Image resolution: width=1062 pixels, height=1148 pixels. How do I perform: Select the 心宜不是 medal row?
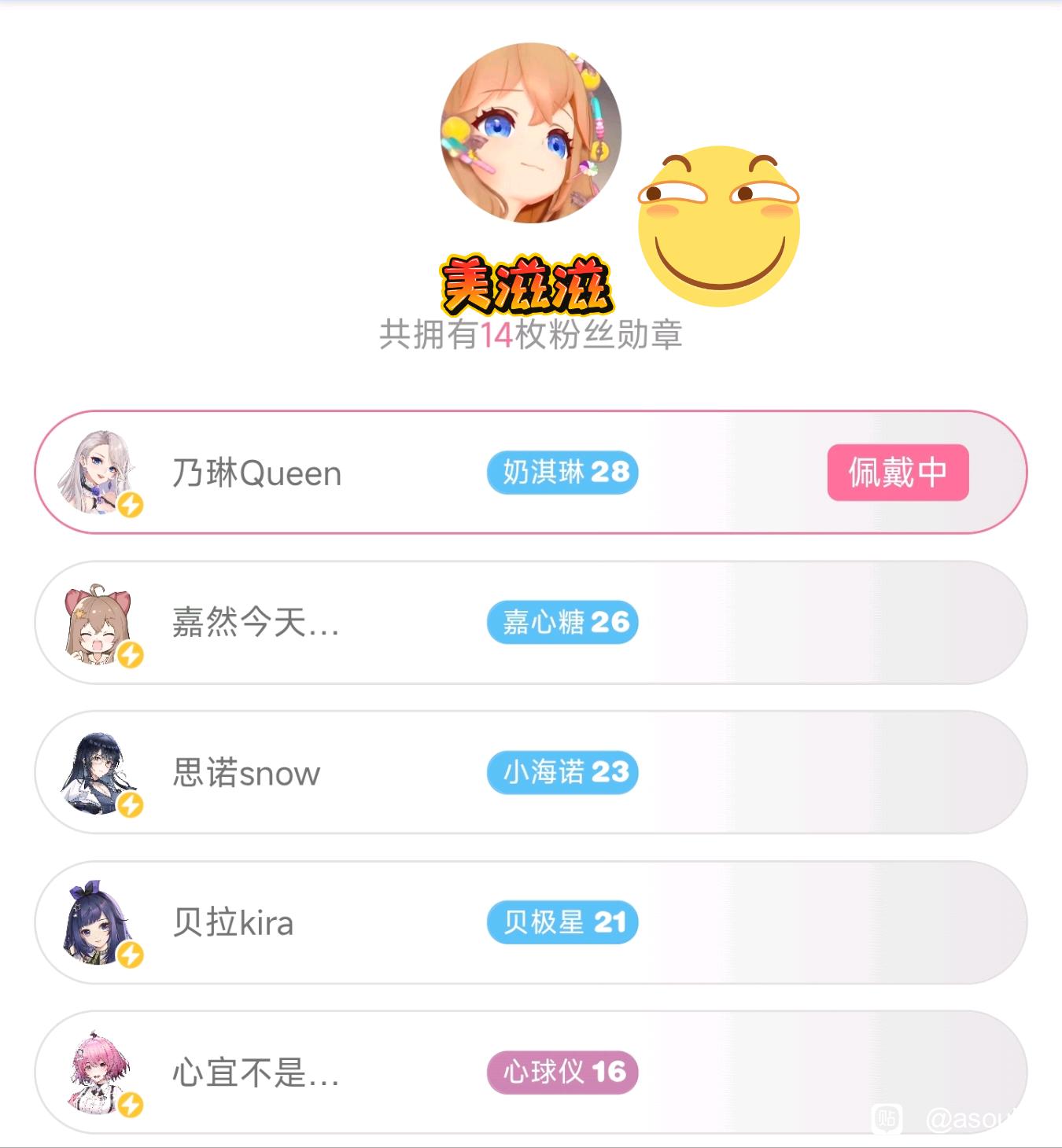click(531, 1072)
